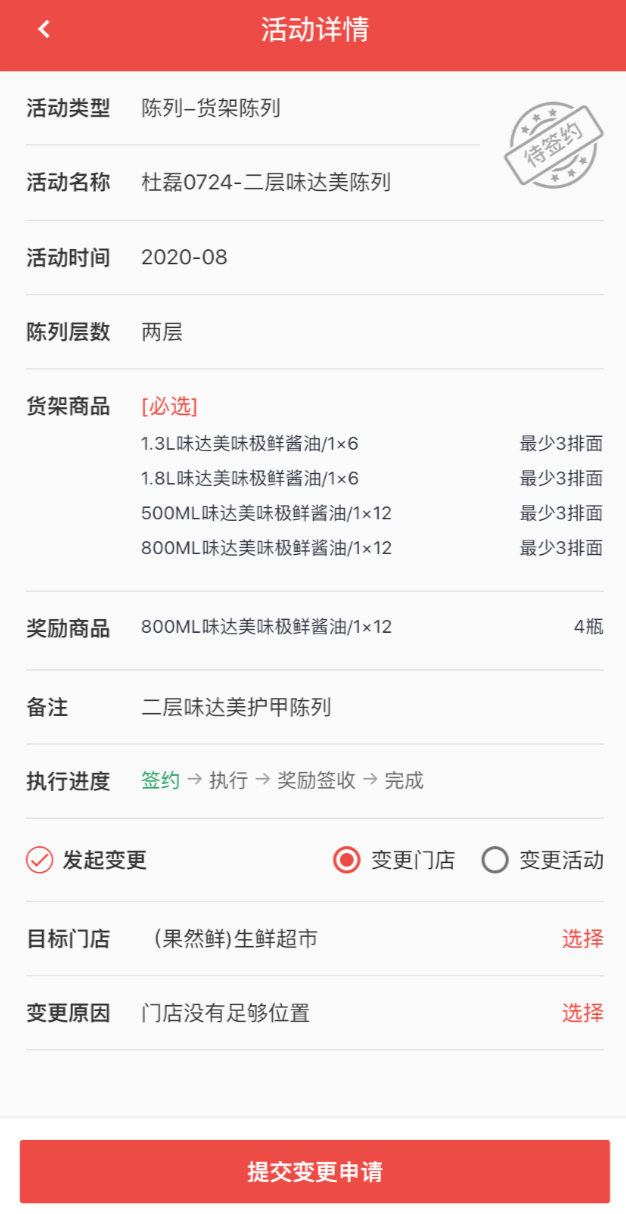626x1214 pixels.
Task: Submit with the 提交变更申请 button
Action: click(x=314, y=1172)
